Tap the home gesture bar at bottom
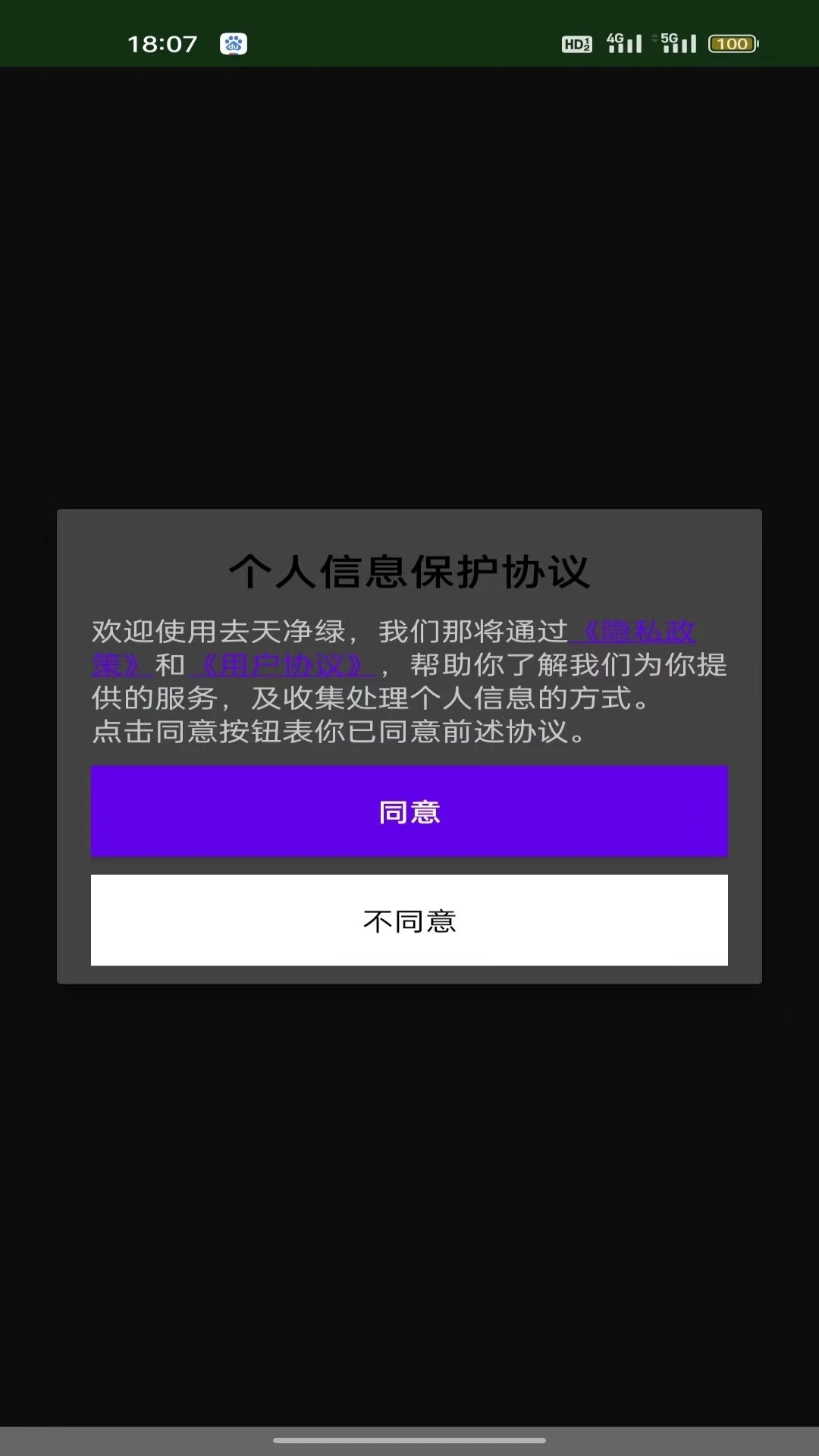The image size is (819, 1456). pos(409,1438)
